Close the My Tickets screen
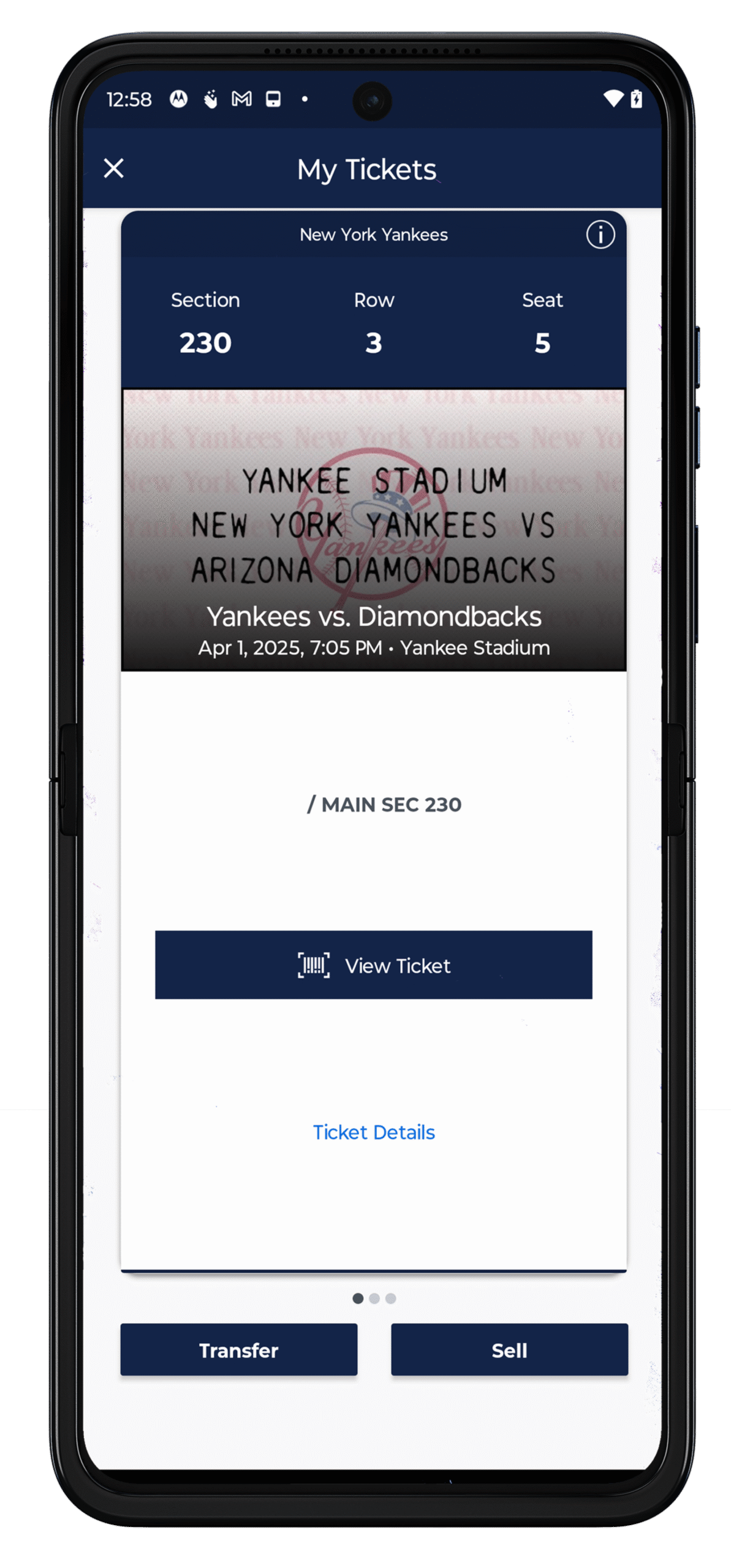 [x=114, y=168]
